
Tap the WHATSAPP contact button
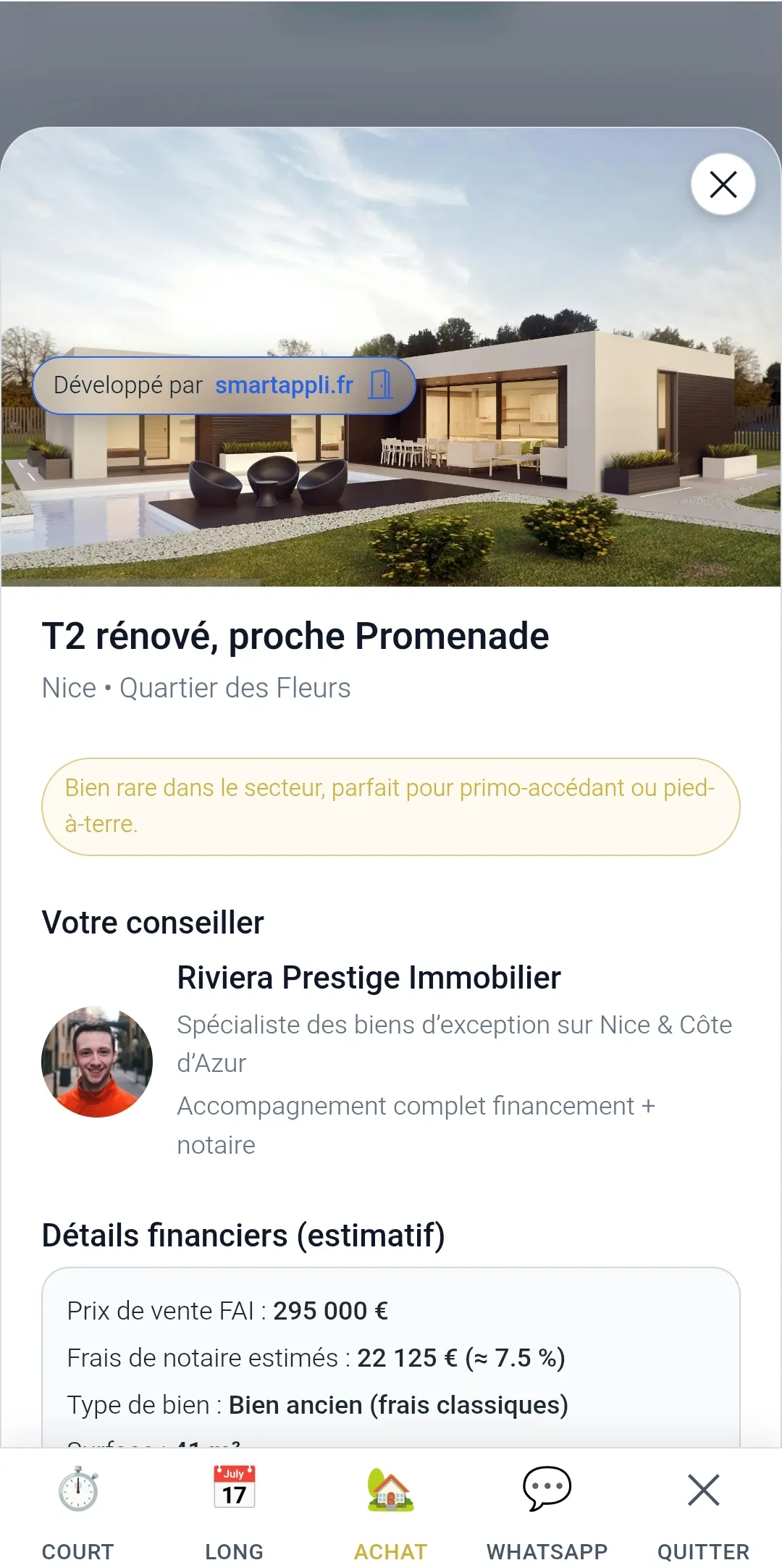click(547, 1550)
